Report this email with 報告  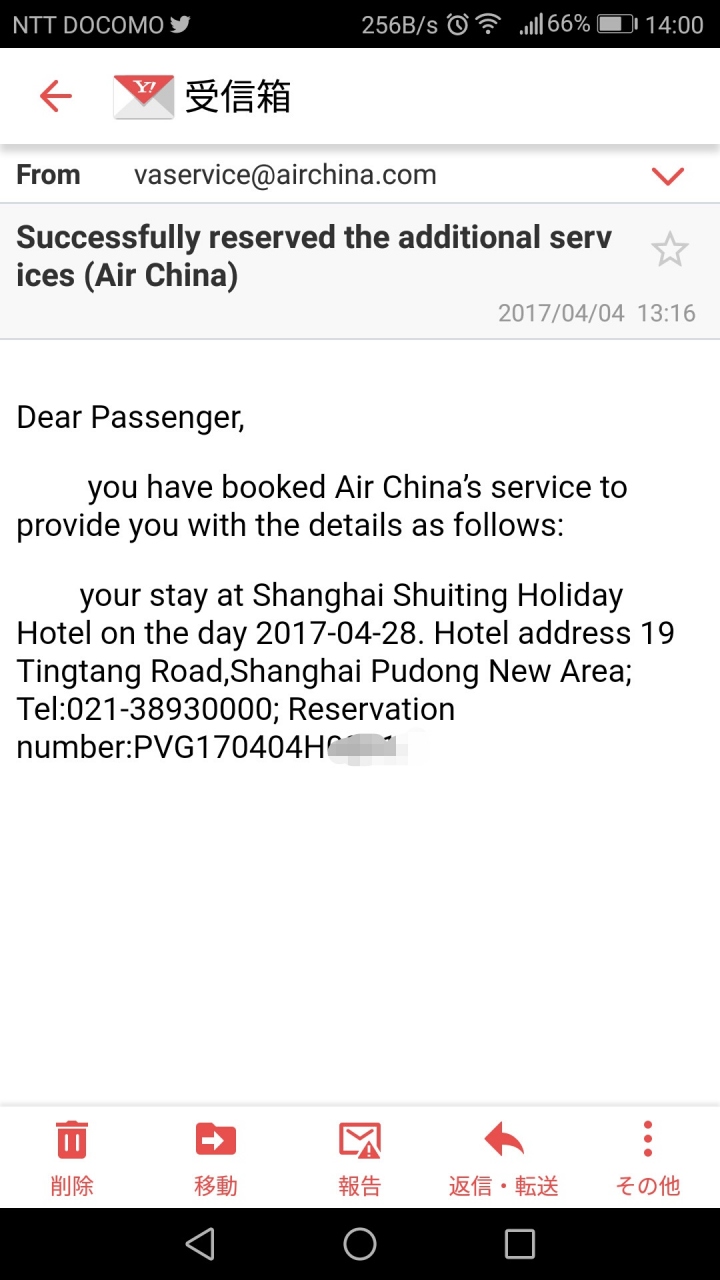[x=359, y=1157]
